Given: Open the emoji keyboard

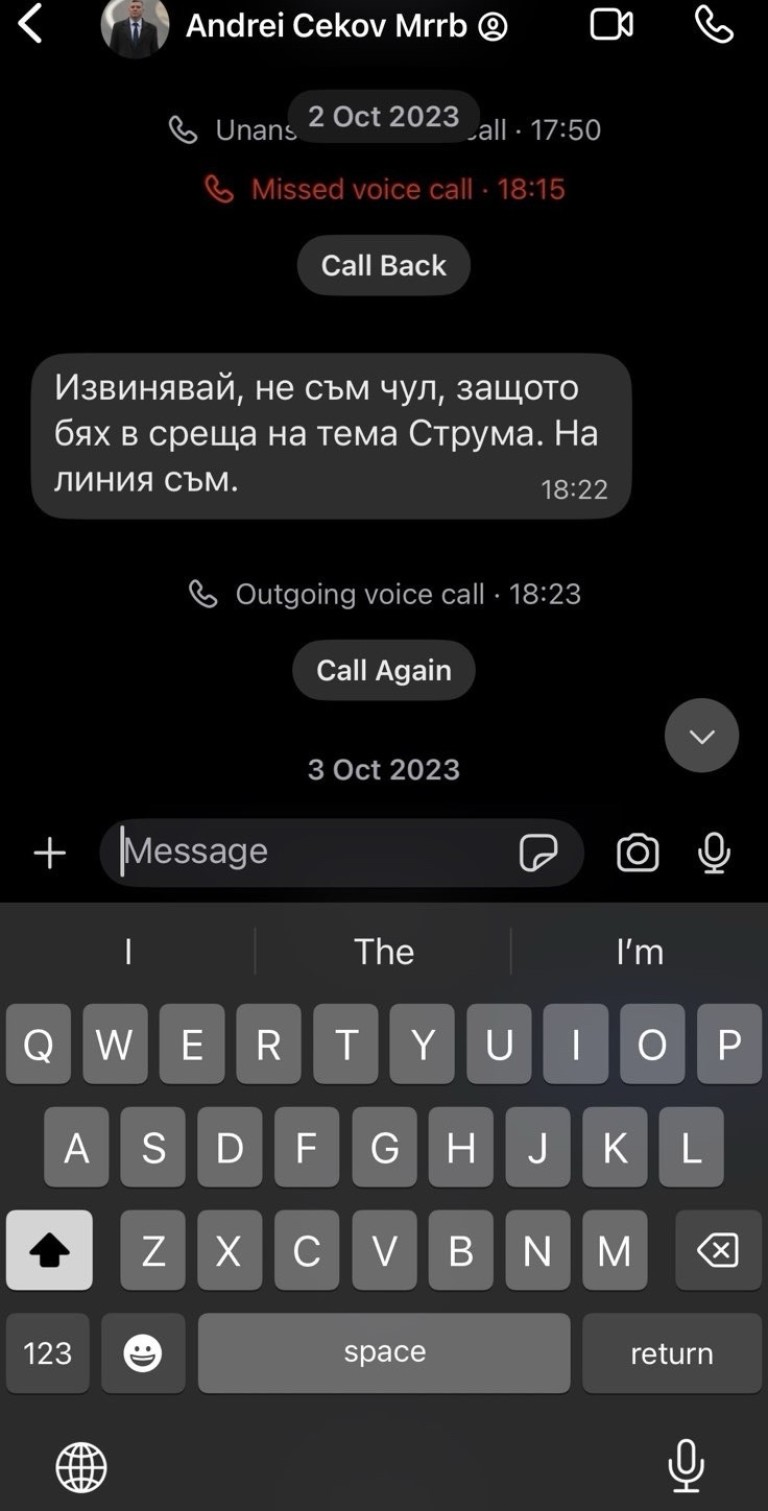Looking at the screenshot, I should [x=143, y=1353].
